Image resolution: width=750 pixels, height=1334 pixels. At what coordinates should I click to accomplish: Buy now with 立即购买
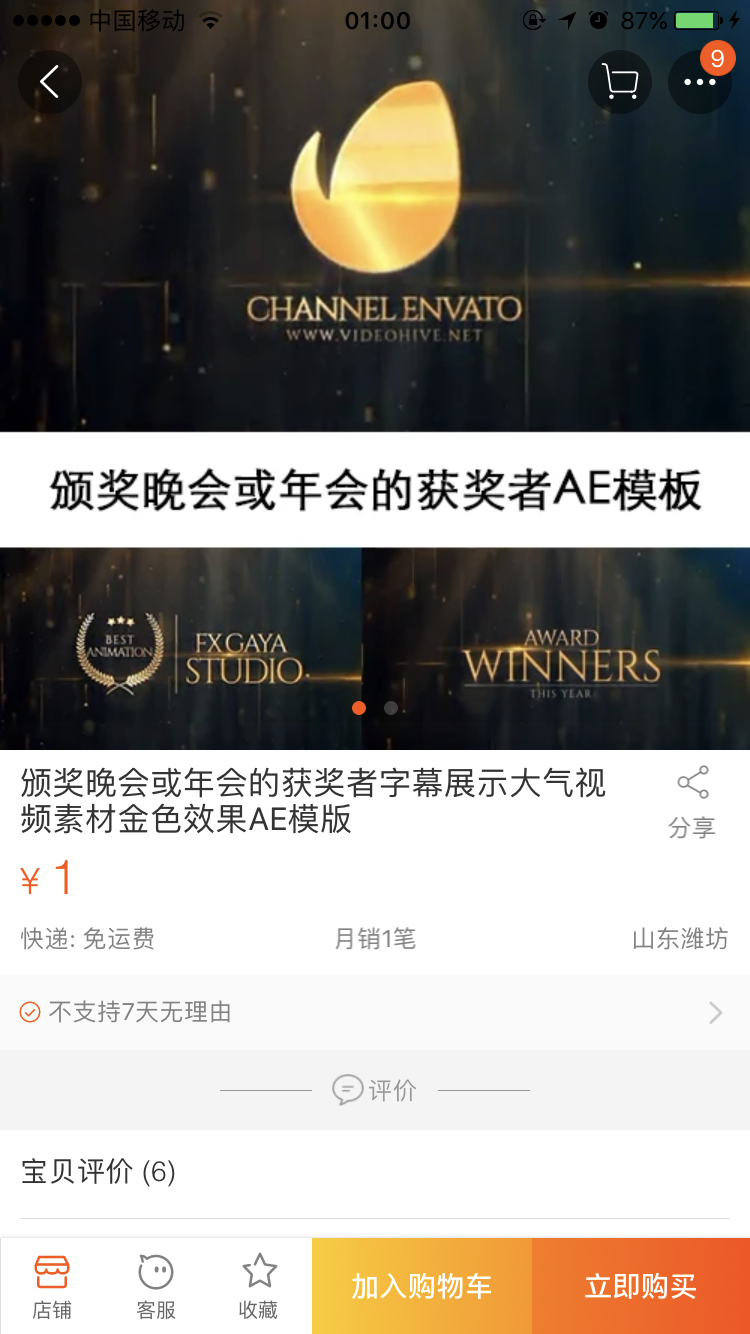coord(640,1286)
